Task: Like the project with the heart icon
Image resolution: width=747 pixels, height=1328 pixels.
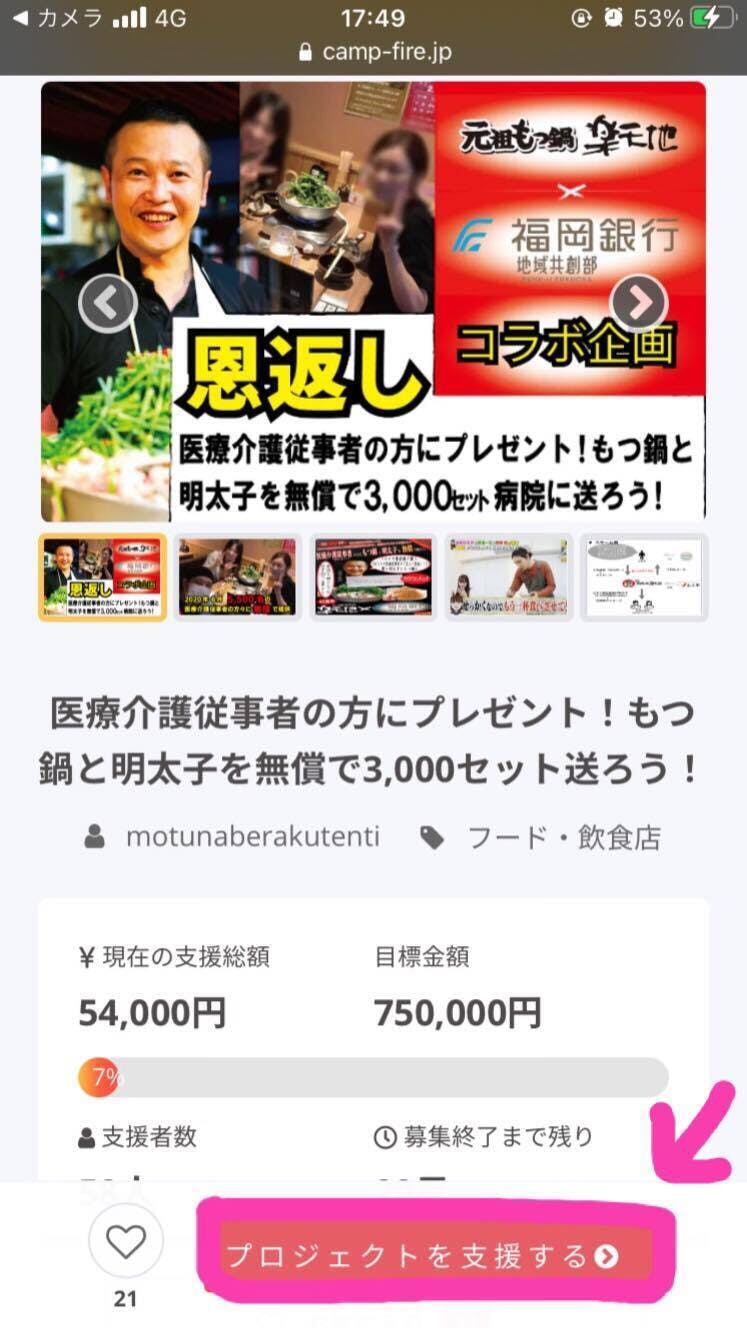Action: click(125, 1242)
